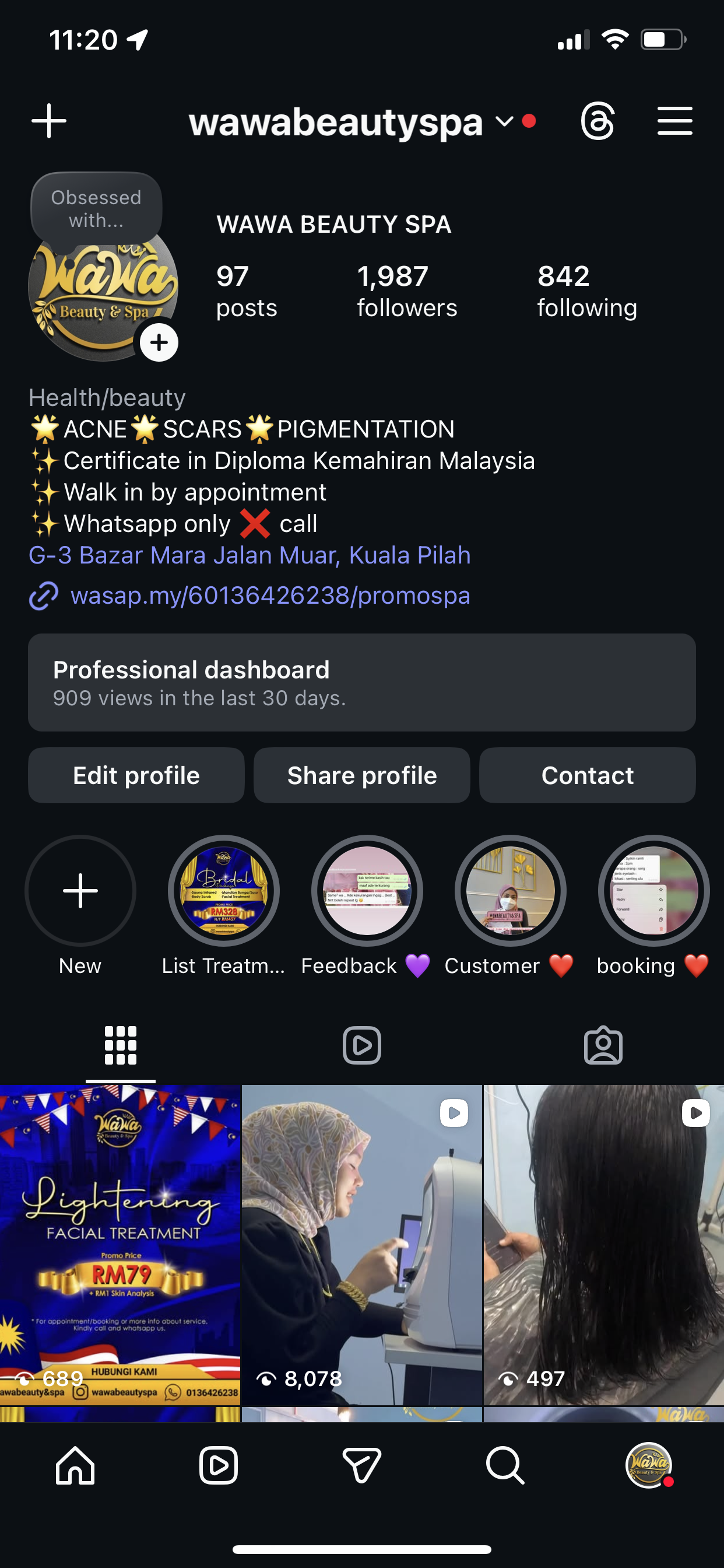
Task: View the 842 following list
Action: tap(586, 292)
